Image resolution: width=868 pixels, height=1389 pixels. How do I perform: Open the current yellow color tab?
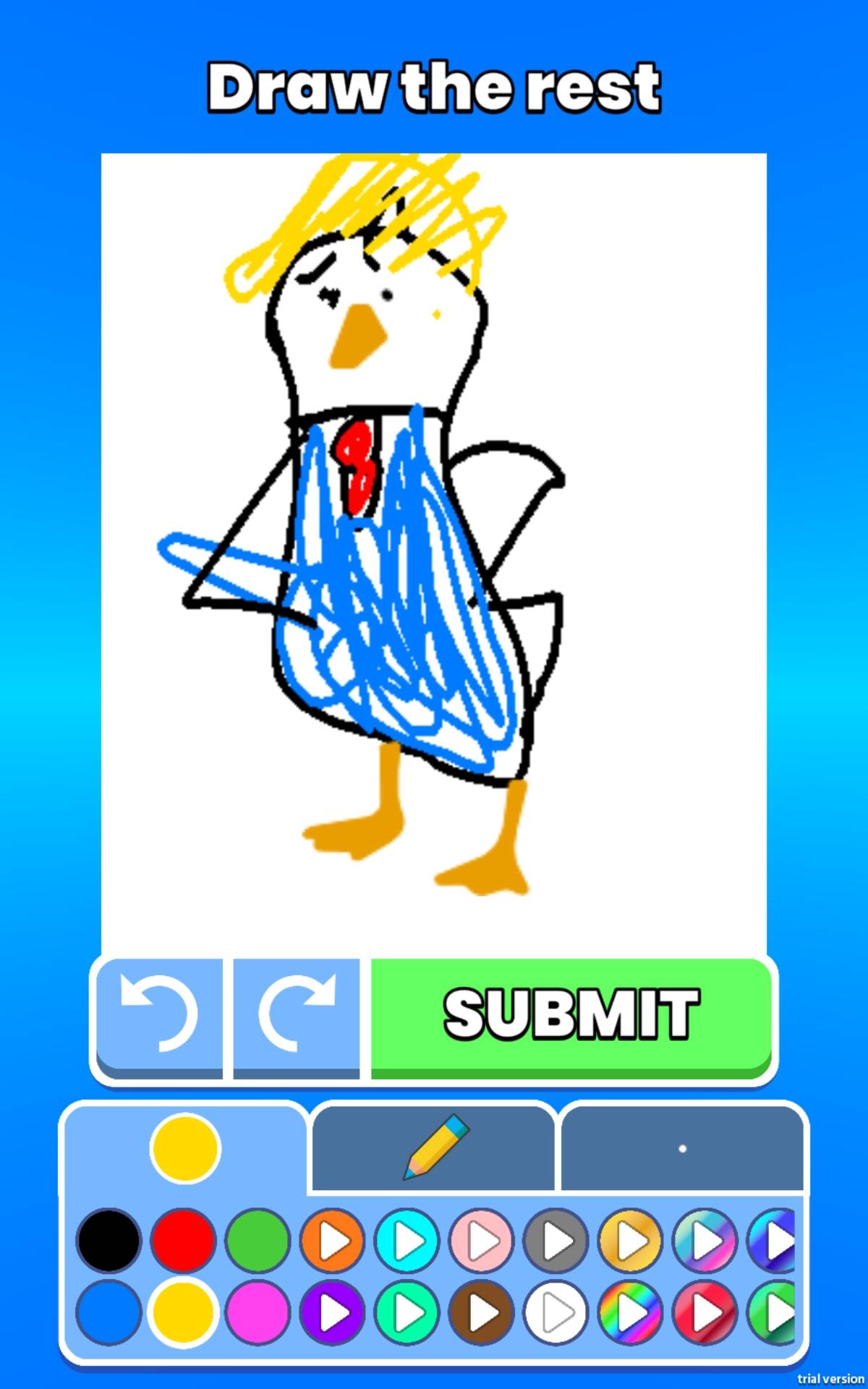pyautogui.click(x=185, y=1147)
